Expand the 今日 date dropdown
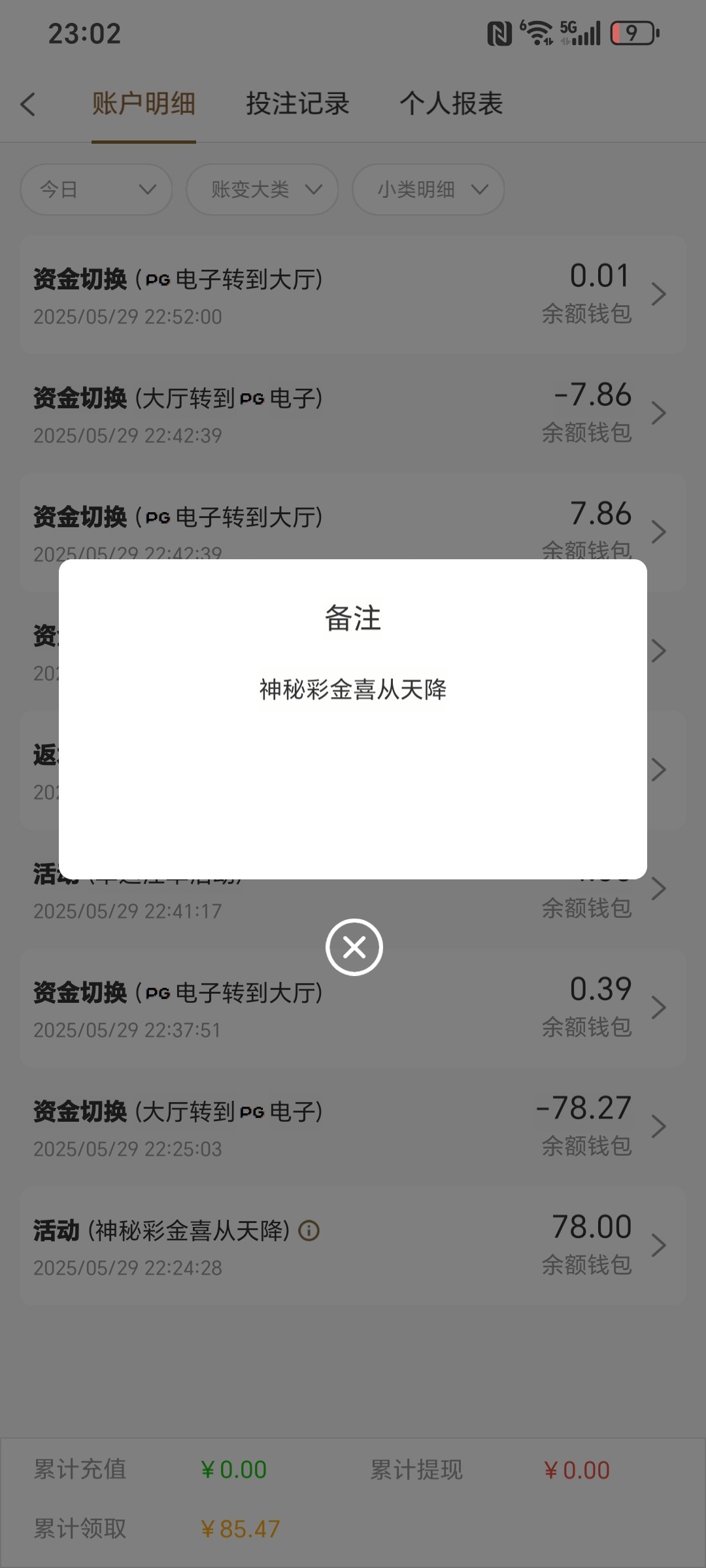This screenshot has width=706, height=1568. click(96, 189)
